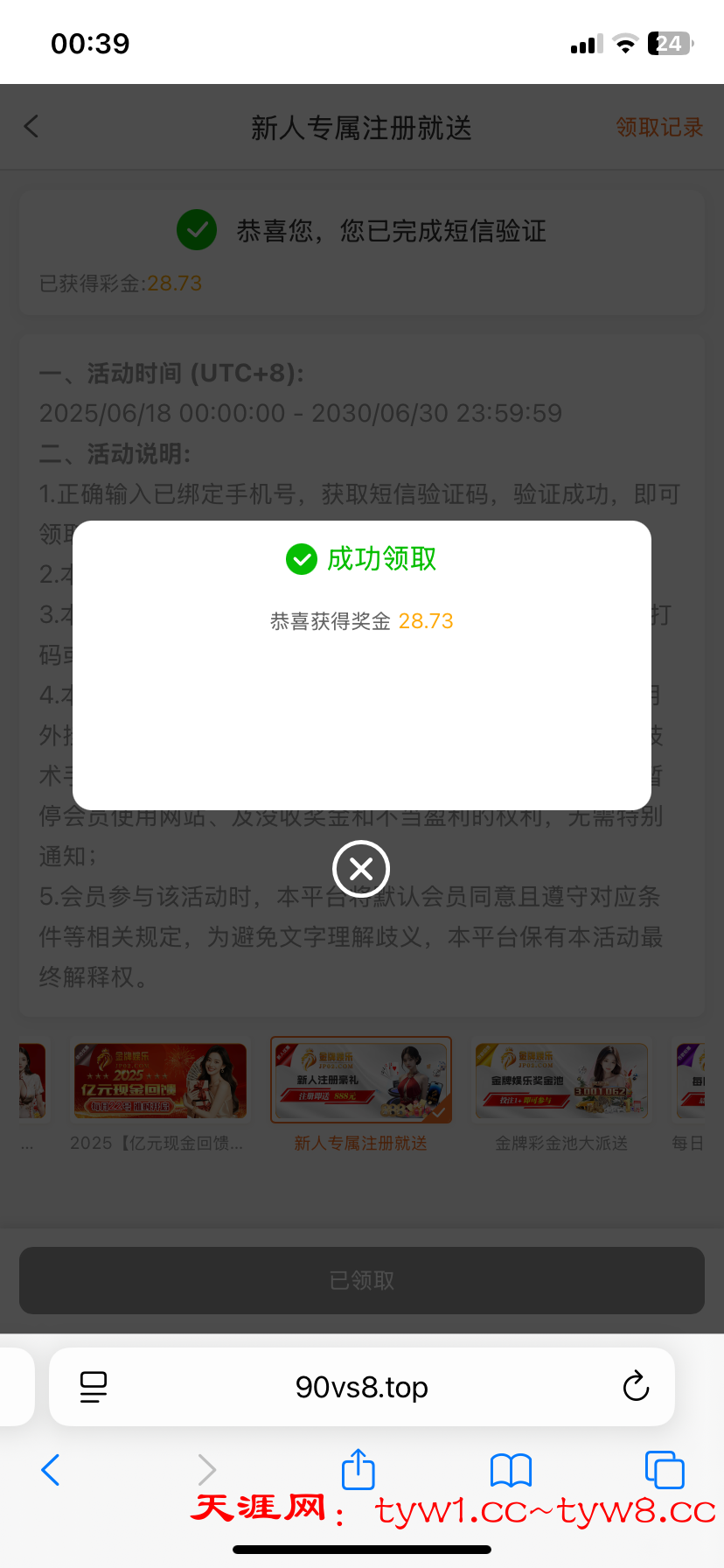Go back in Safari browser history
Viewport: 724px width, 1568px height.
coord(51,1470)
